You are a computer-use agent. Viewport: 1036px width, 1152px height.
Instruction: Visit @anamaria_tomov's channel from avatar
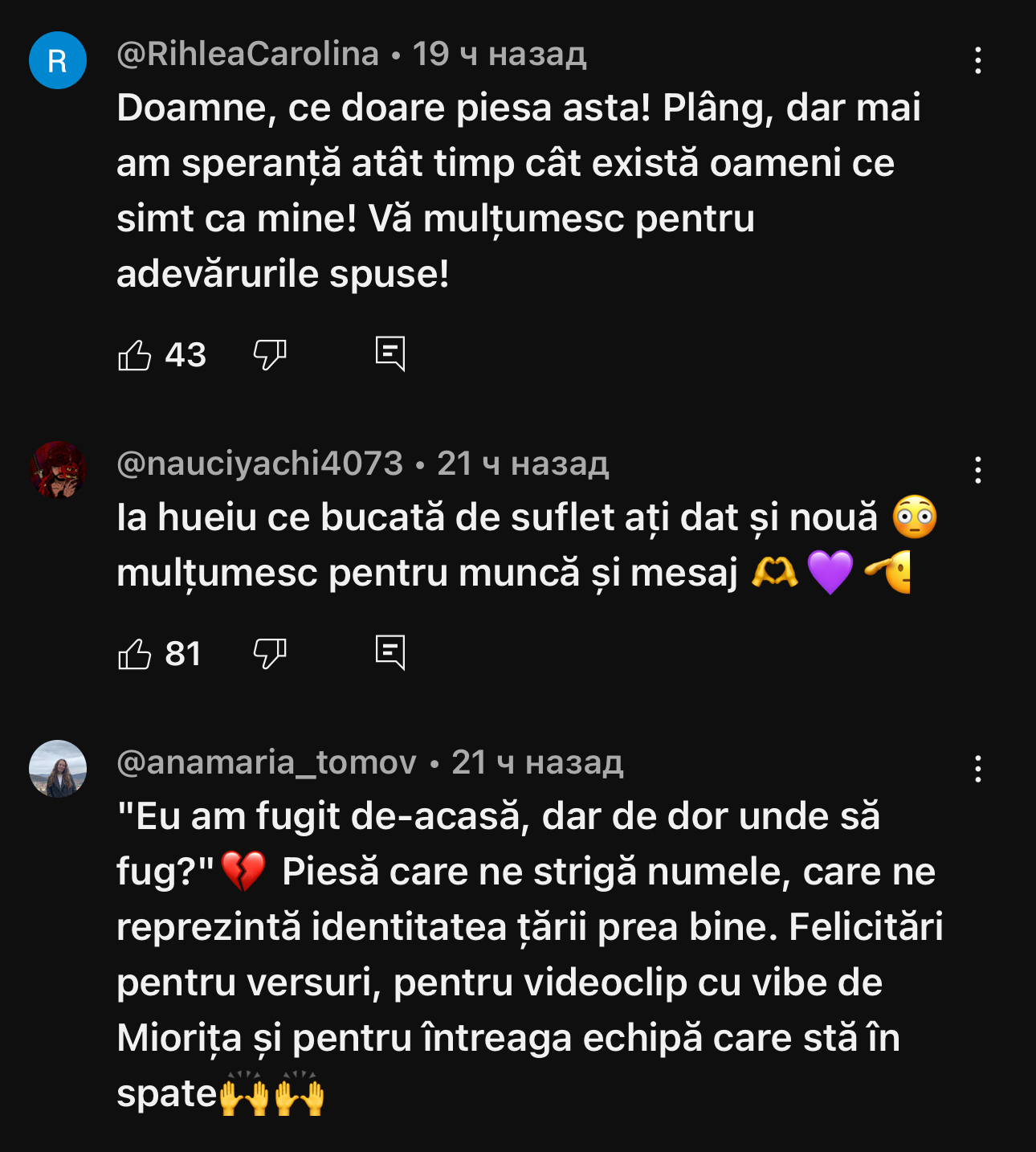58,769
